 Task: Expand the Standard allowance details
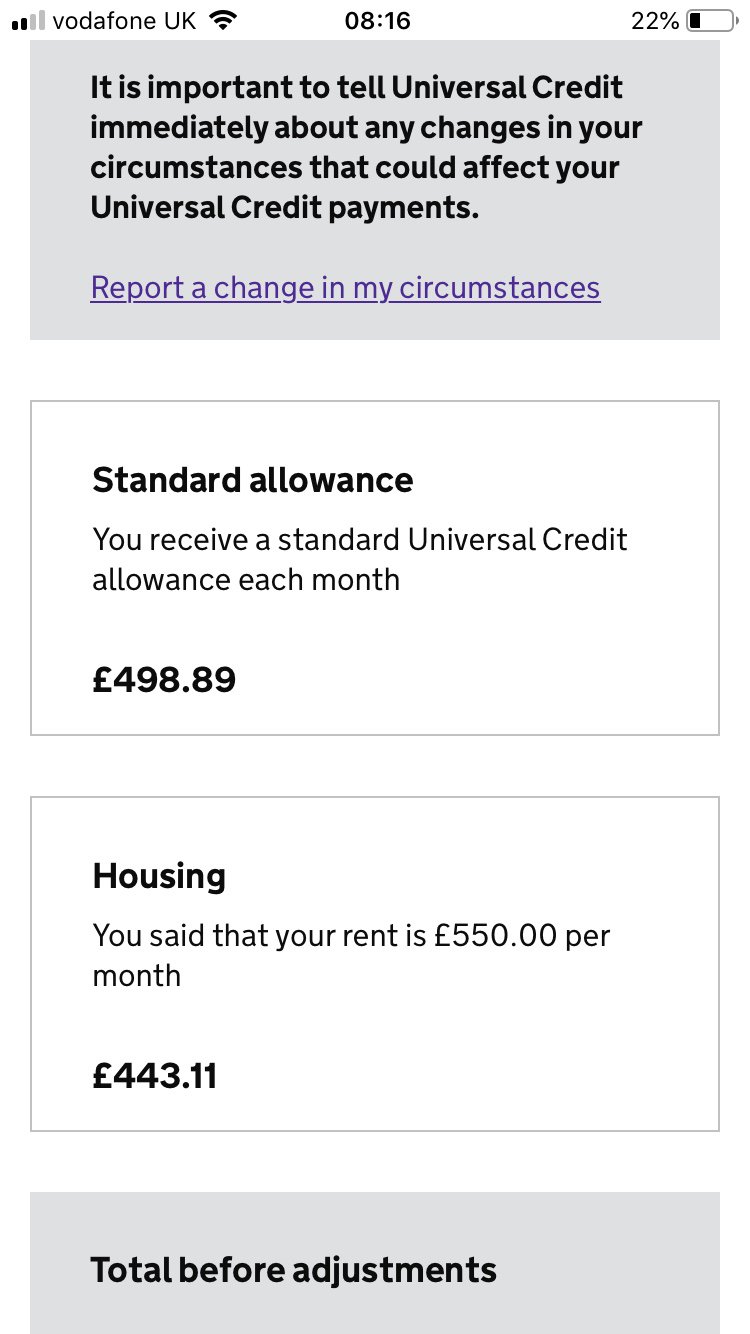[x=375, y=563]
